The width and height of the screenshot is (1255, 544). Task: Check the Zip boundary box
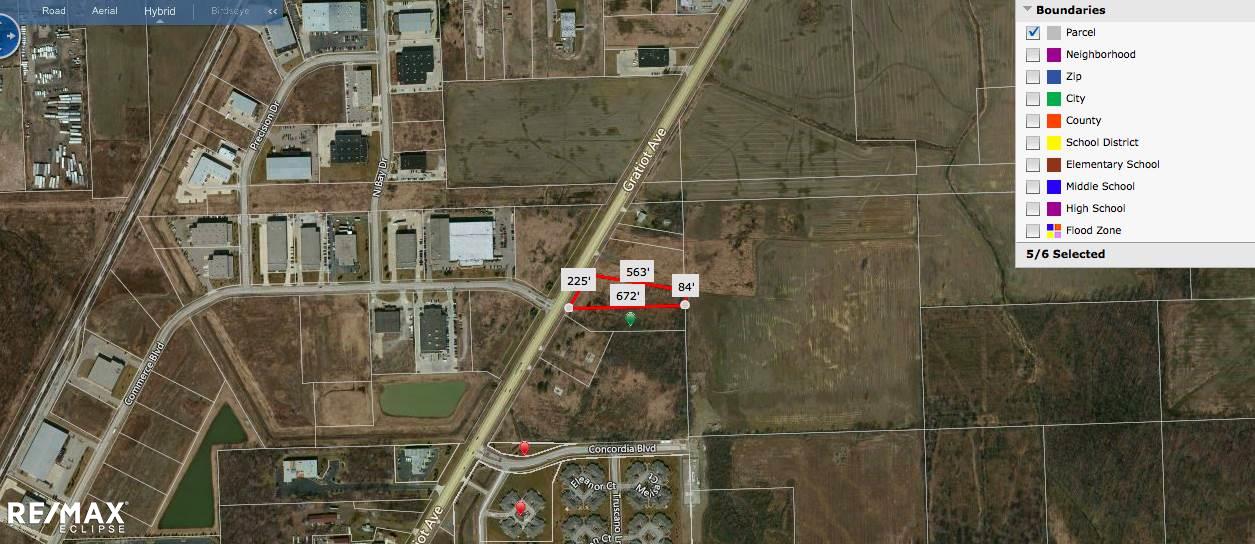1033,77
